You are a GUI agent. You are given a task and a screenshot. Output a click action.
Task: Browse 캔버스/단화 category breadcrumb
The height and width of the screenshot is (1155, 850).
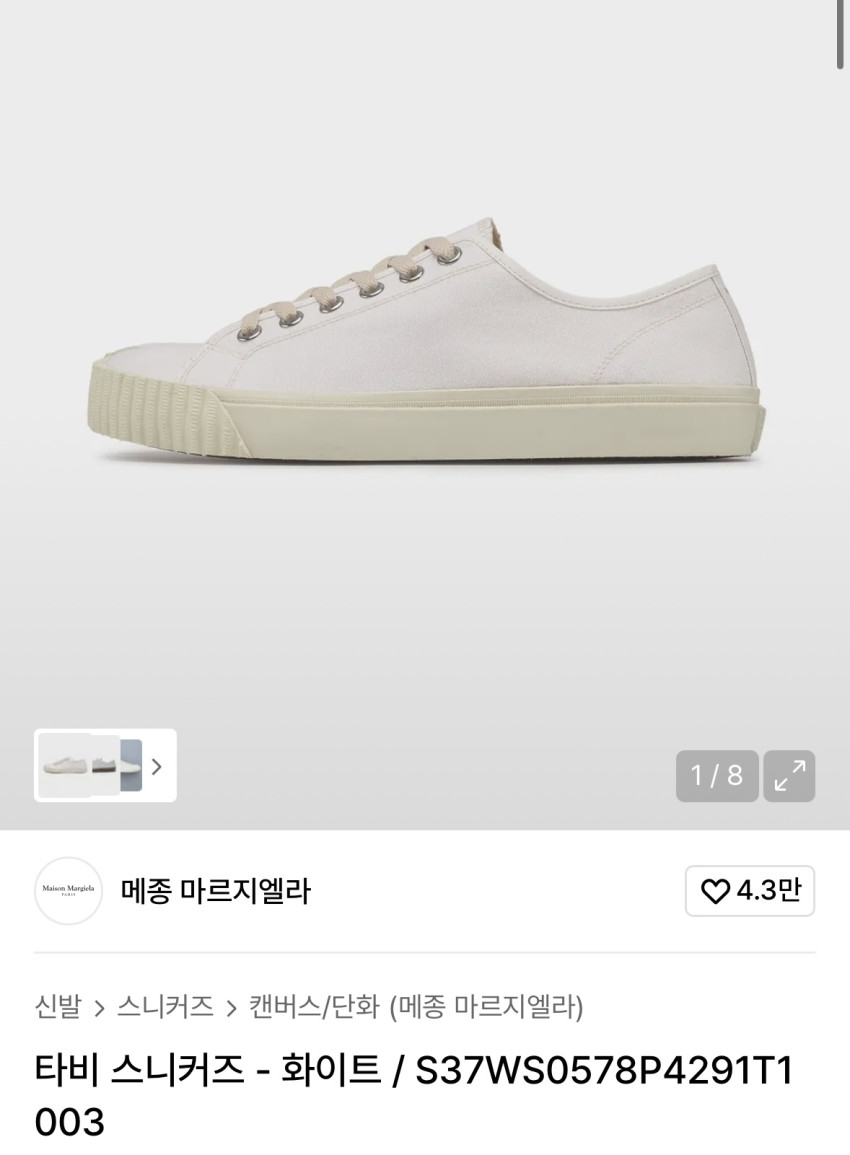(x=314, y=1006)
